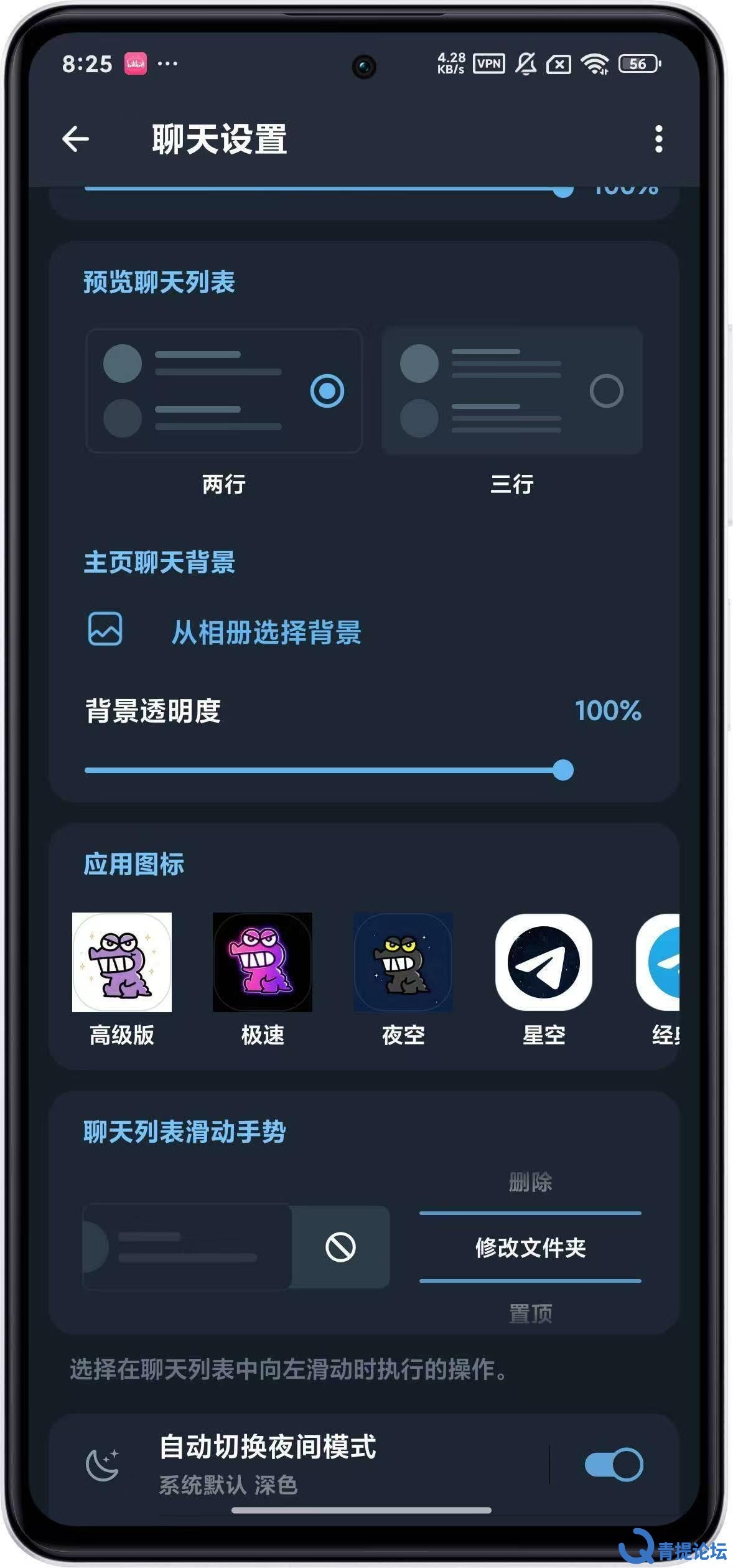Select 删除 as swipe gesture

(x=530, y=1182)
